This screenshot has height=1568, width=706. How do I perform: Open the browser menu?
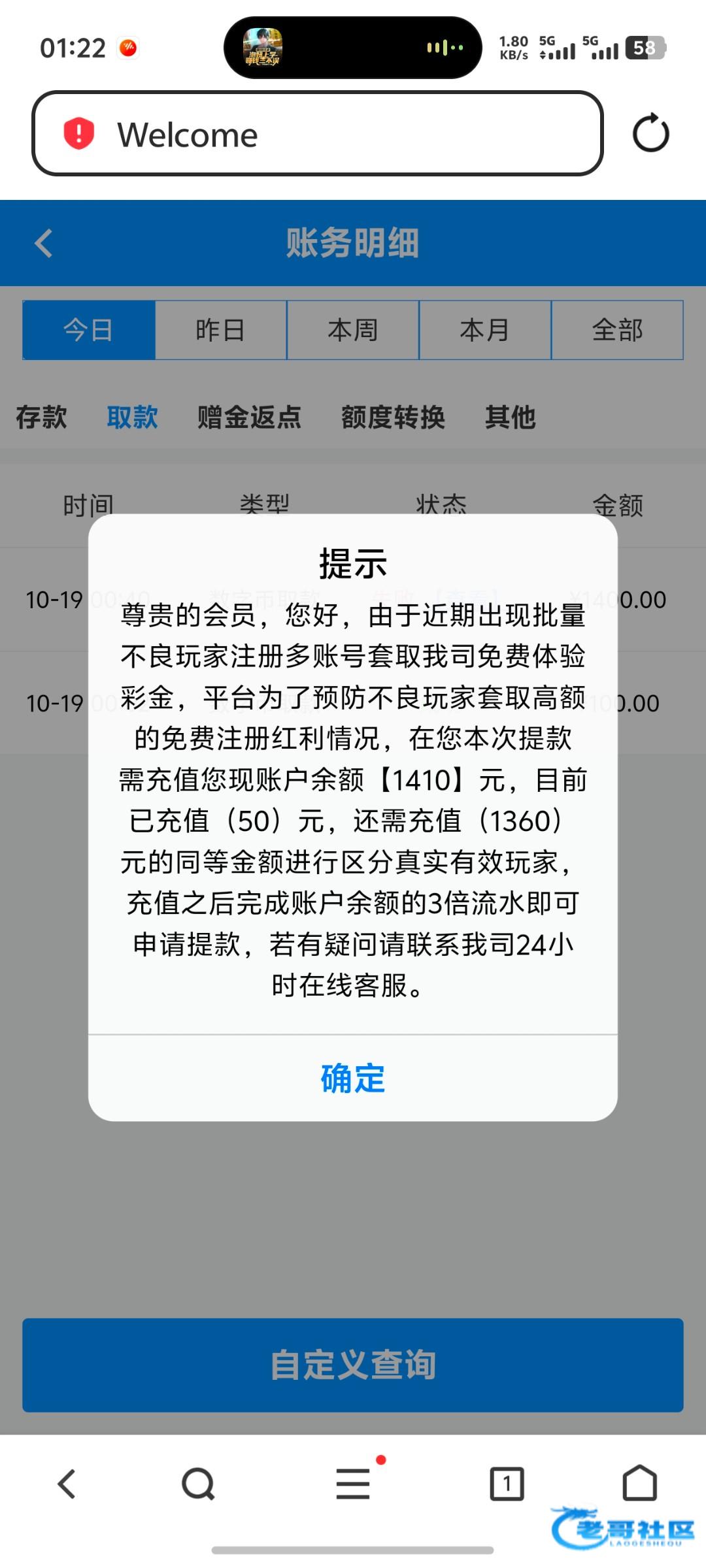pyautogui.click(x=353, y=1483)
